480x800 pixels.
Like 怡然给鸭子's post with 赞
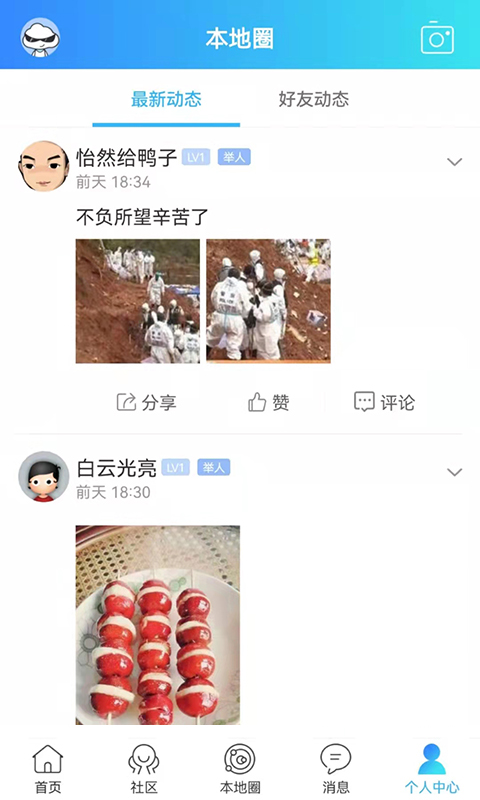point(269,403)
